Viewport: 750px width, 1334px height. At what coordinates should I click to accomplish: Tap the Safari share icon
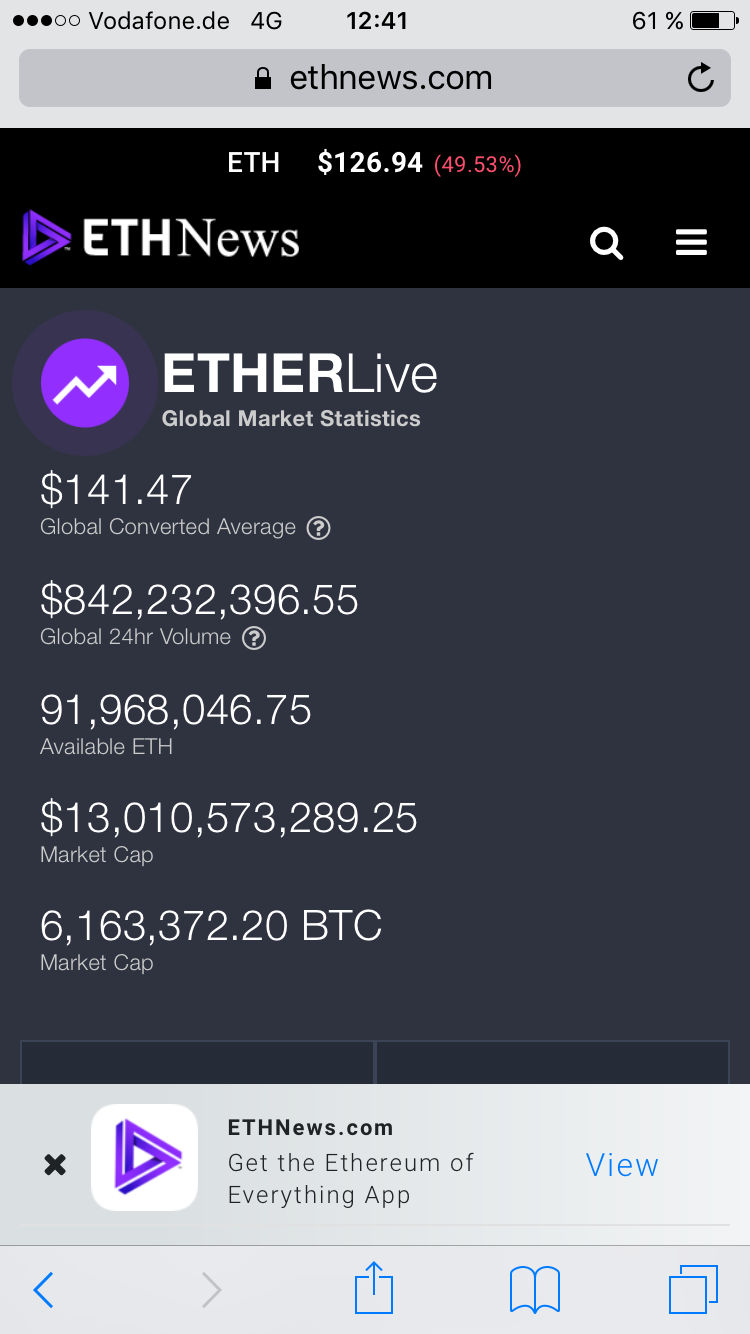(373, 1289)
